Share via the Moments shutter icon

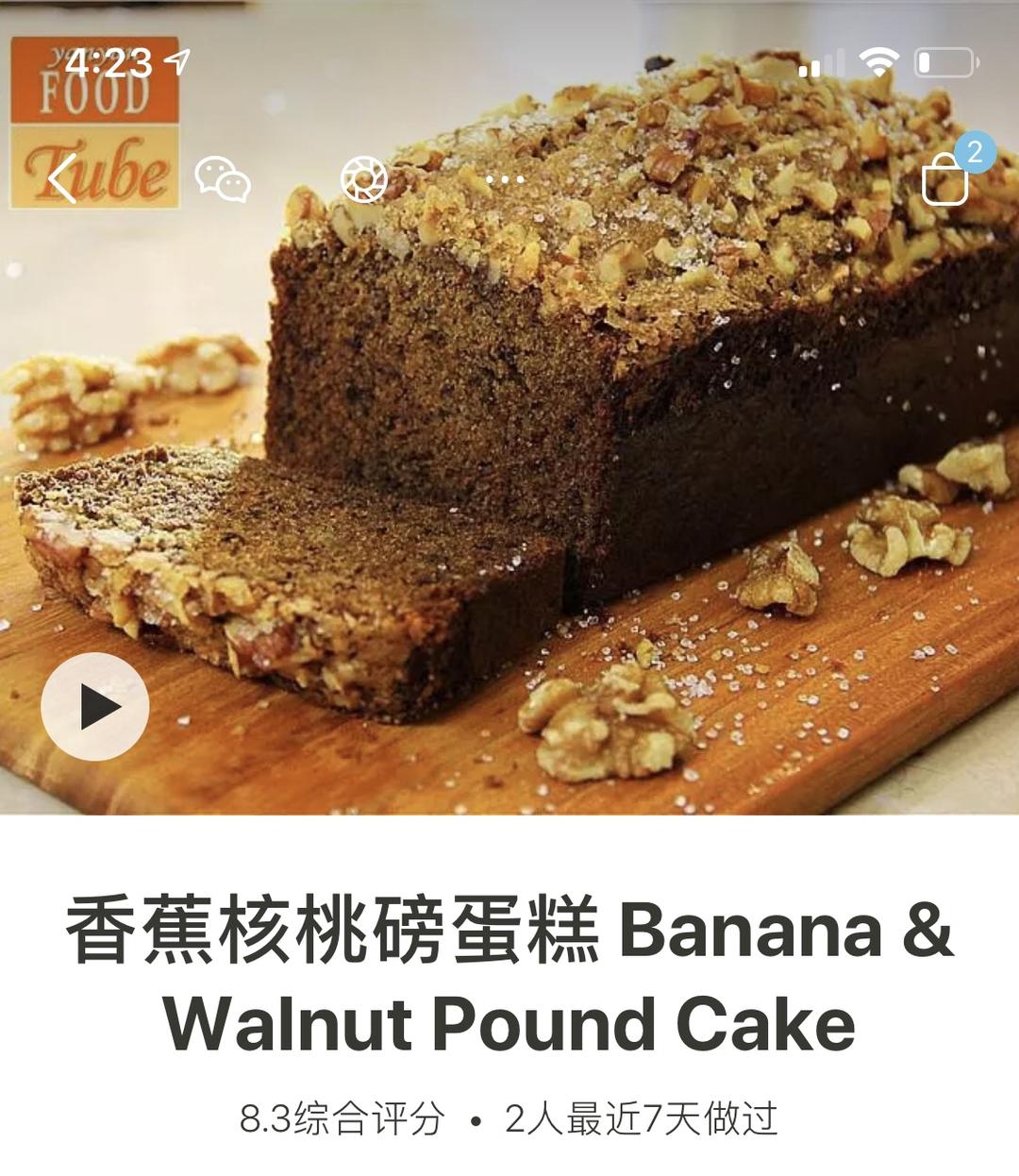click(363, 178)
